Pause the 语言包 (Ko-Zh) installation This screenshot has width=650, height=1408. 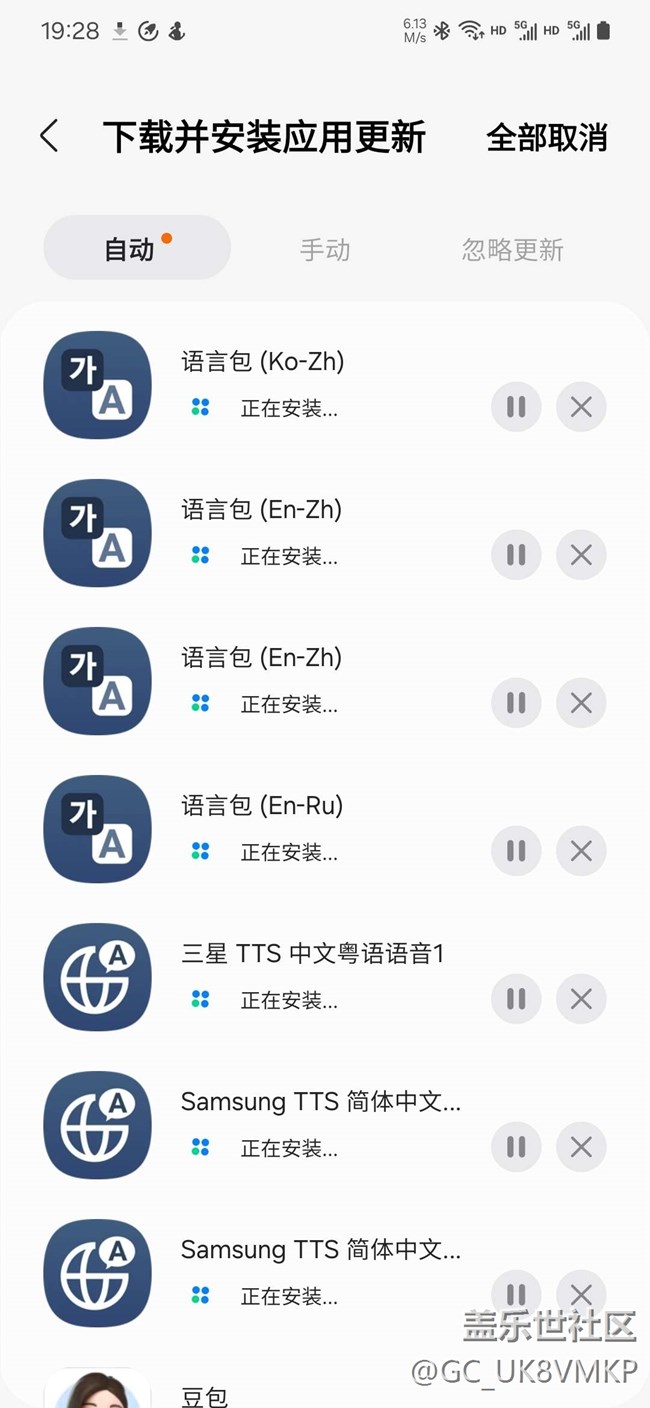pos(516,407)
